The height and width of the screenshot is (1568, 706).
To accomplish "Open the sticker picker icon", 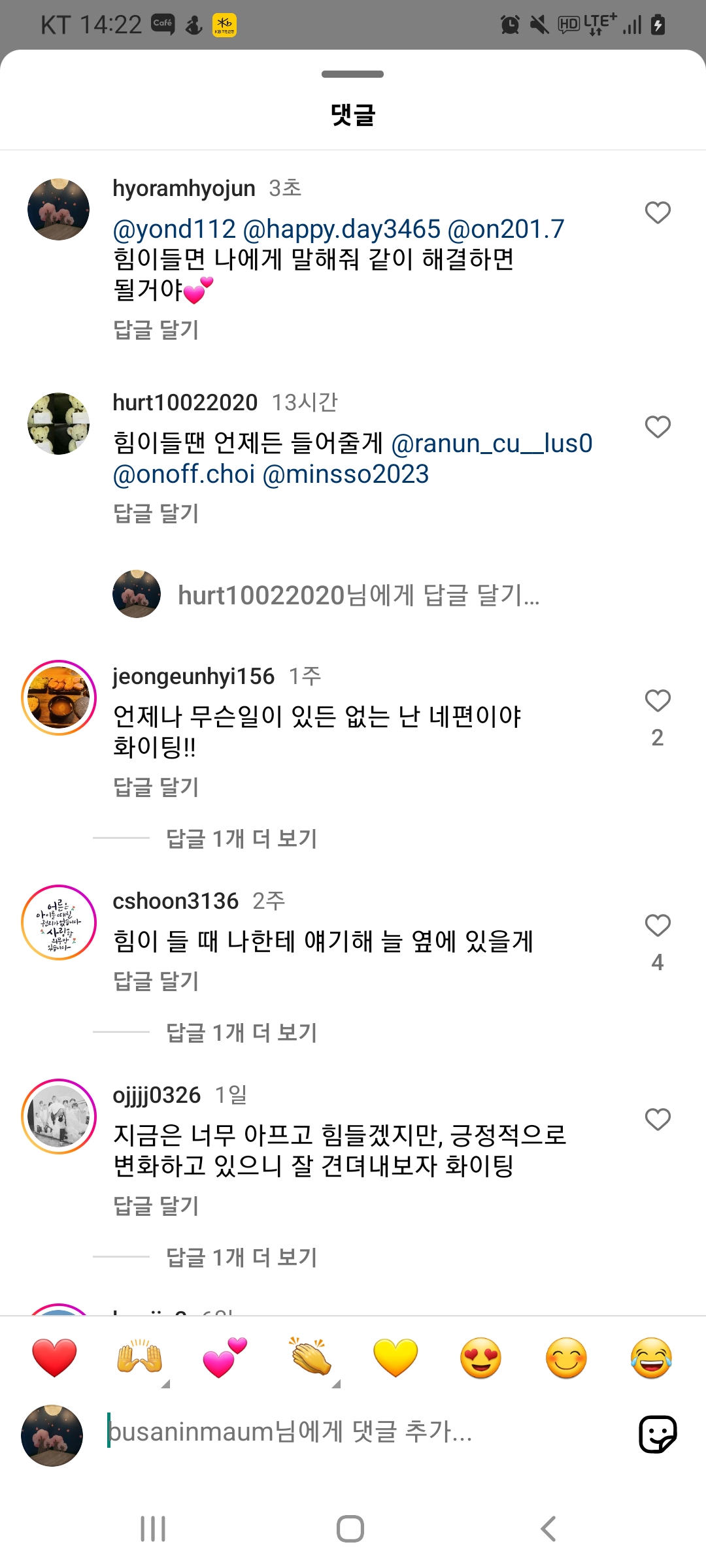I will [x=657, y=1434].
